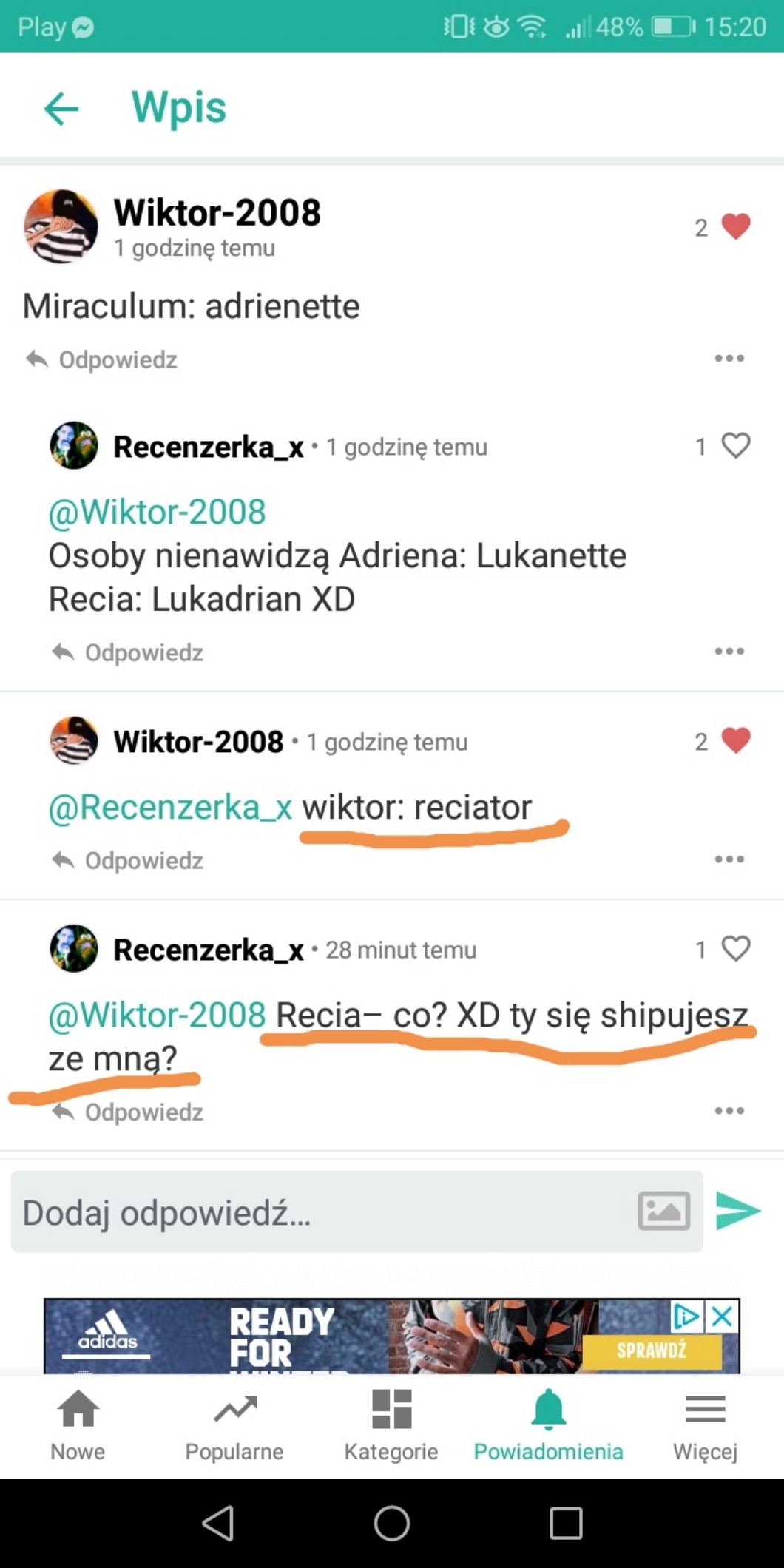Tap the "Dodaj odpowiedź…" text field
The image size is (784, 1568).
[318, 1212]
